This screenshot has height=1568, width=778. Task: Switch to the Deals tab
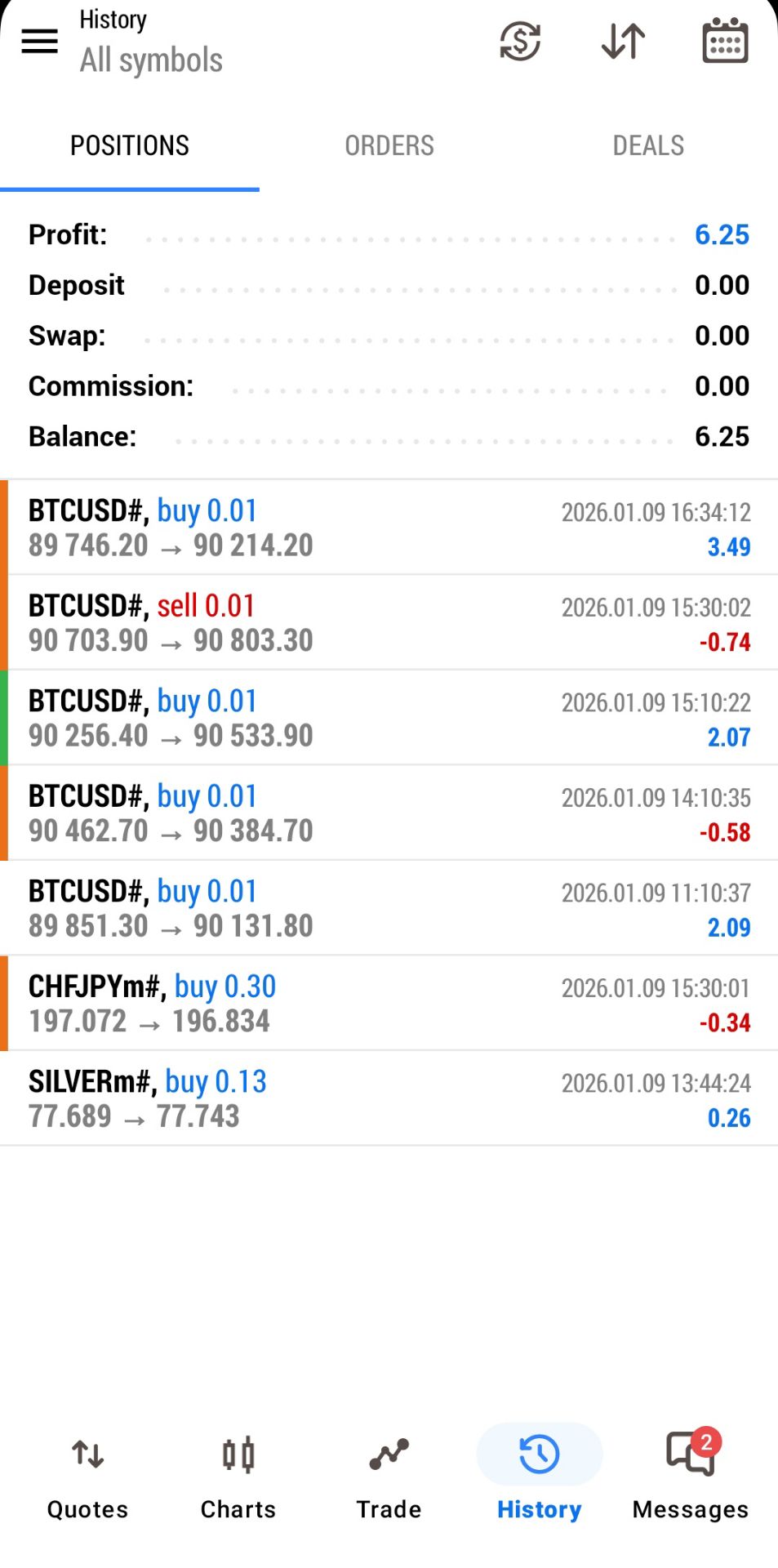648,145
